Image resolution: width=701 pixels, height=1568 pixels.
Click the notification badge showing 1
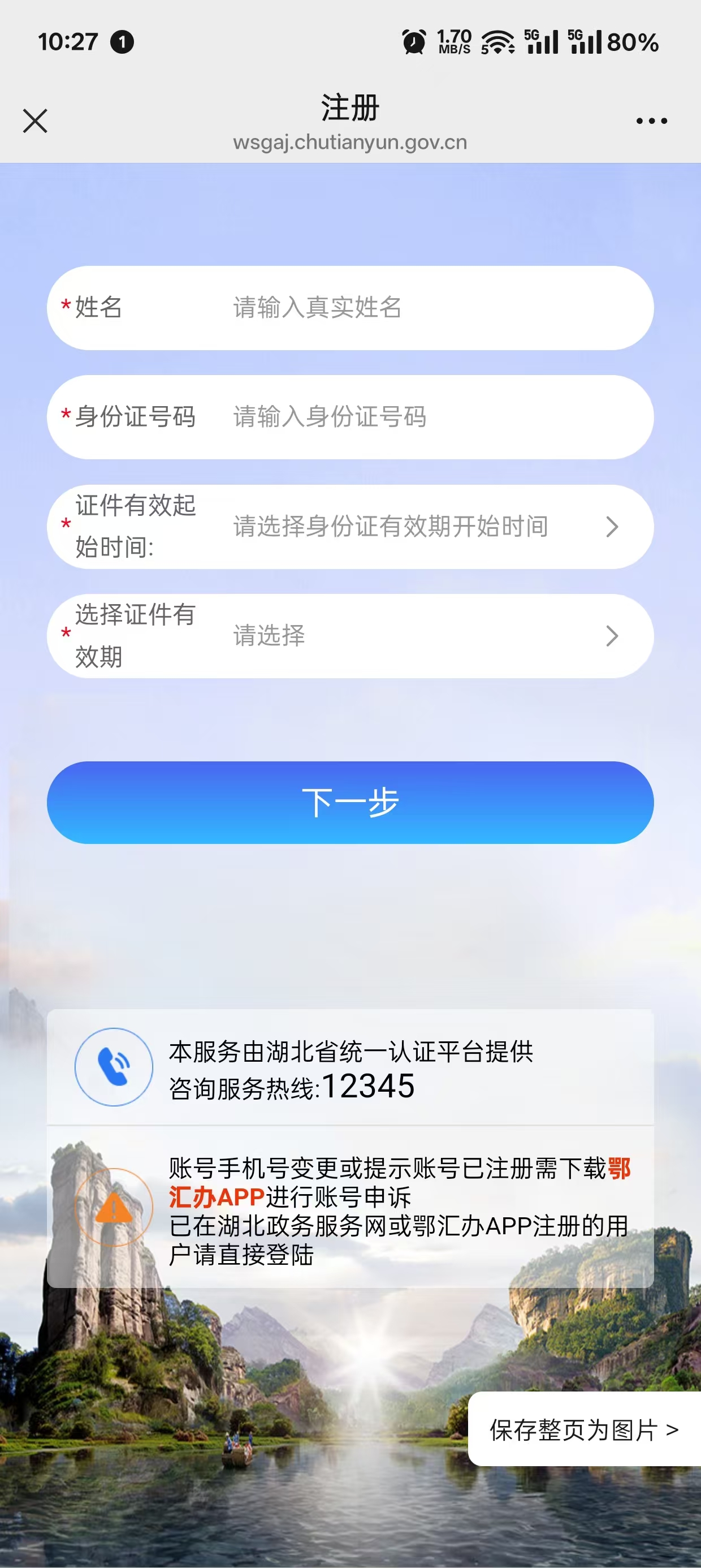click(122, 41)
